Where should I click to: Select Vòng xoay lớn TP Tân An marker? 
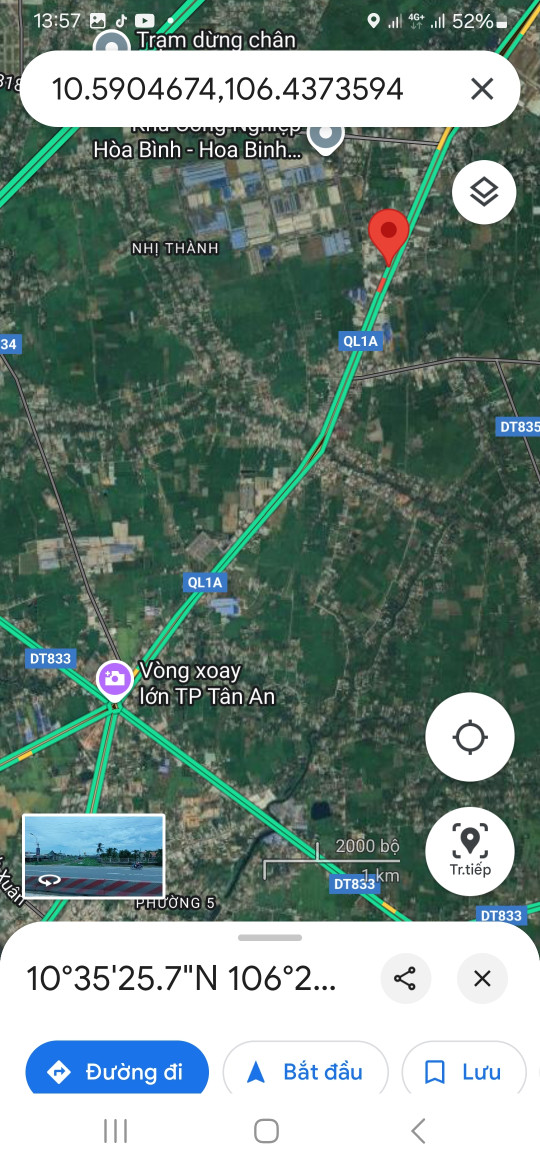click(115, 679)
